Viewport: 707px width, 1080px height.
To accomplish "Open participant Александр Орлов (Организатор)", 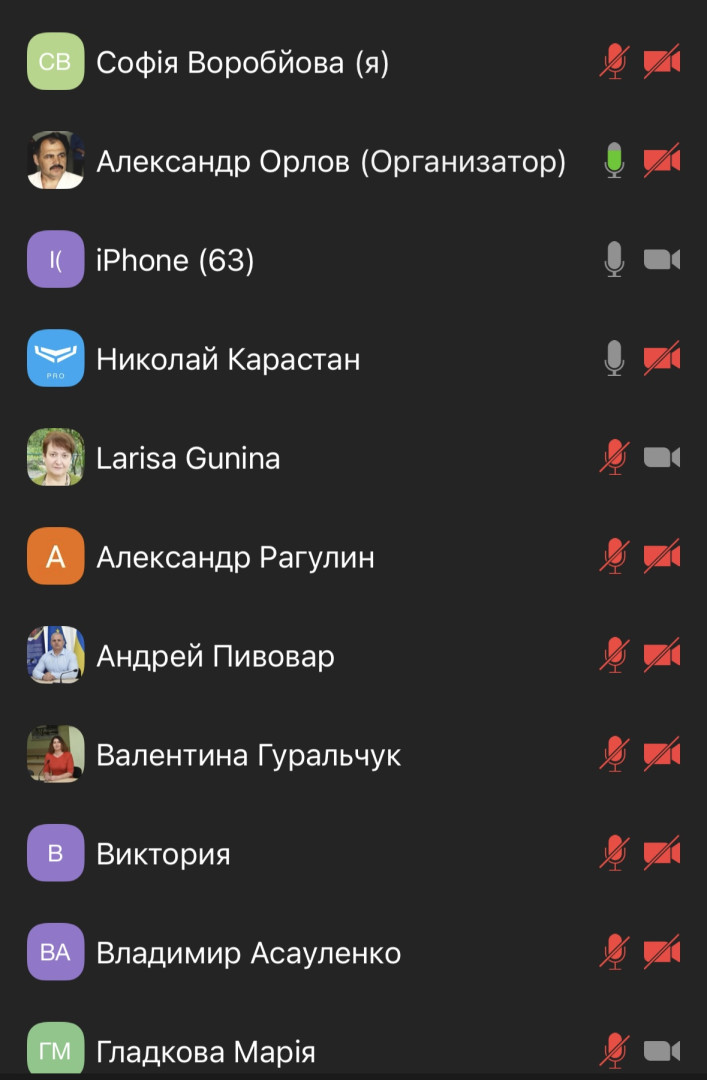I will click(330, 162).
